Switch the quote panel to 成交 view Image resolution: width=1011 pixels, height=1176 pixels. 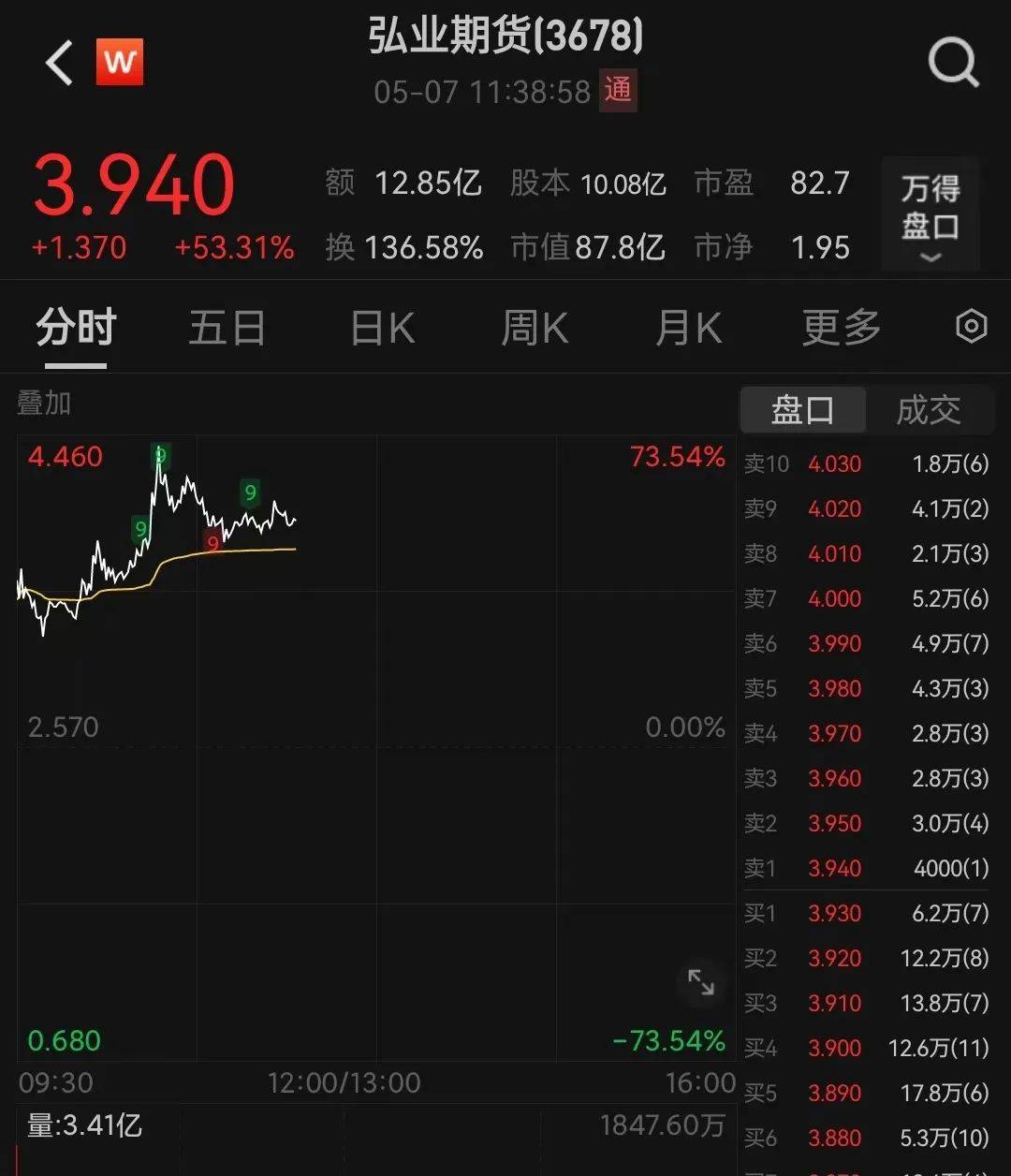tap(932, 410)
